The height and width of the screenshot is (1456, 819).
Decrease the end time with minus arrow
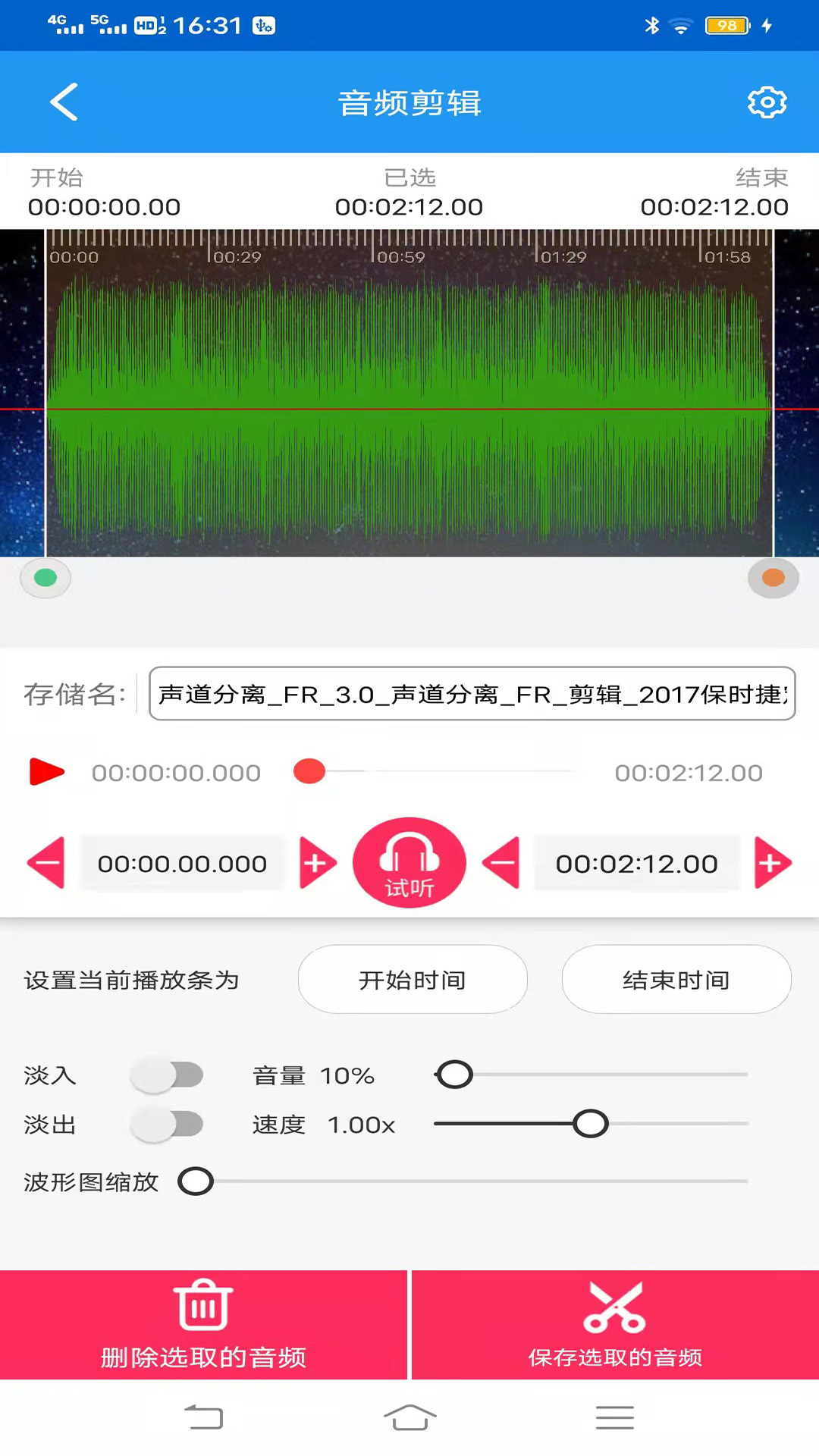pyautogui.click(x=501, y=863)
